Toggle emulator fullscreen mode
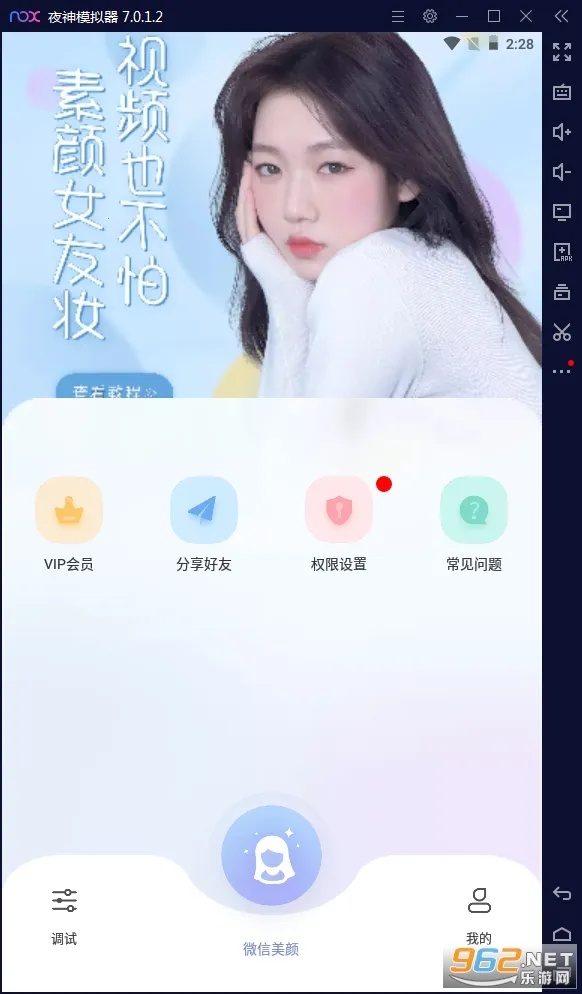 tap(562, 52)
